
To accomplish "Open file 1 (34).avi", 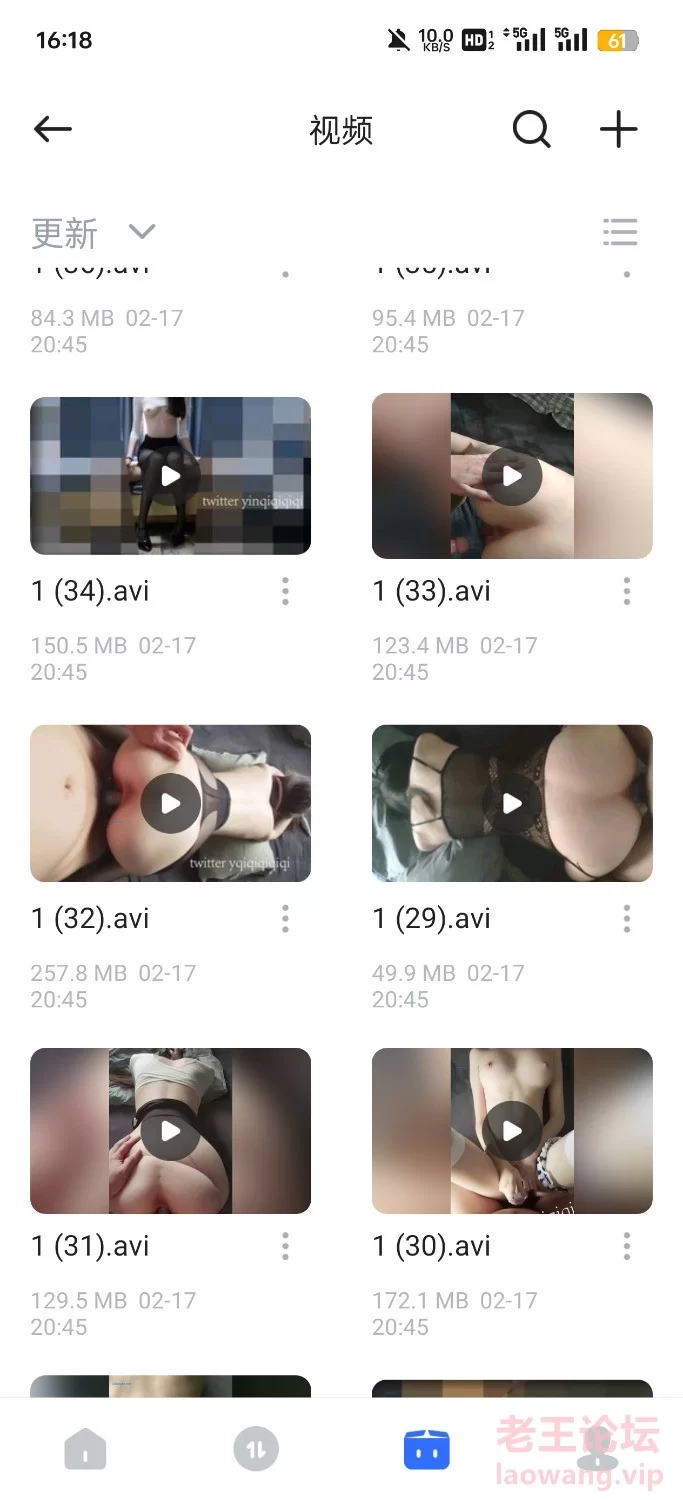I will [x=170, y=476].
